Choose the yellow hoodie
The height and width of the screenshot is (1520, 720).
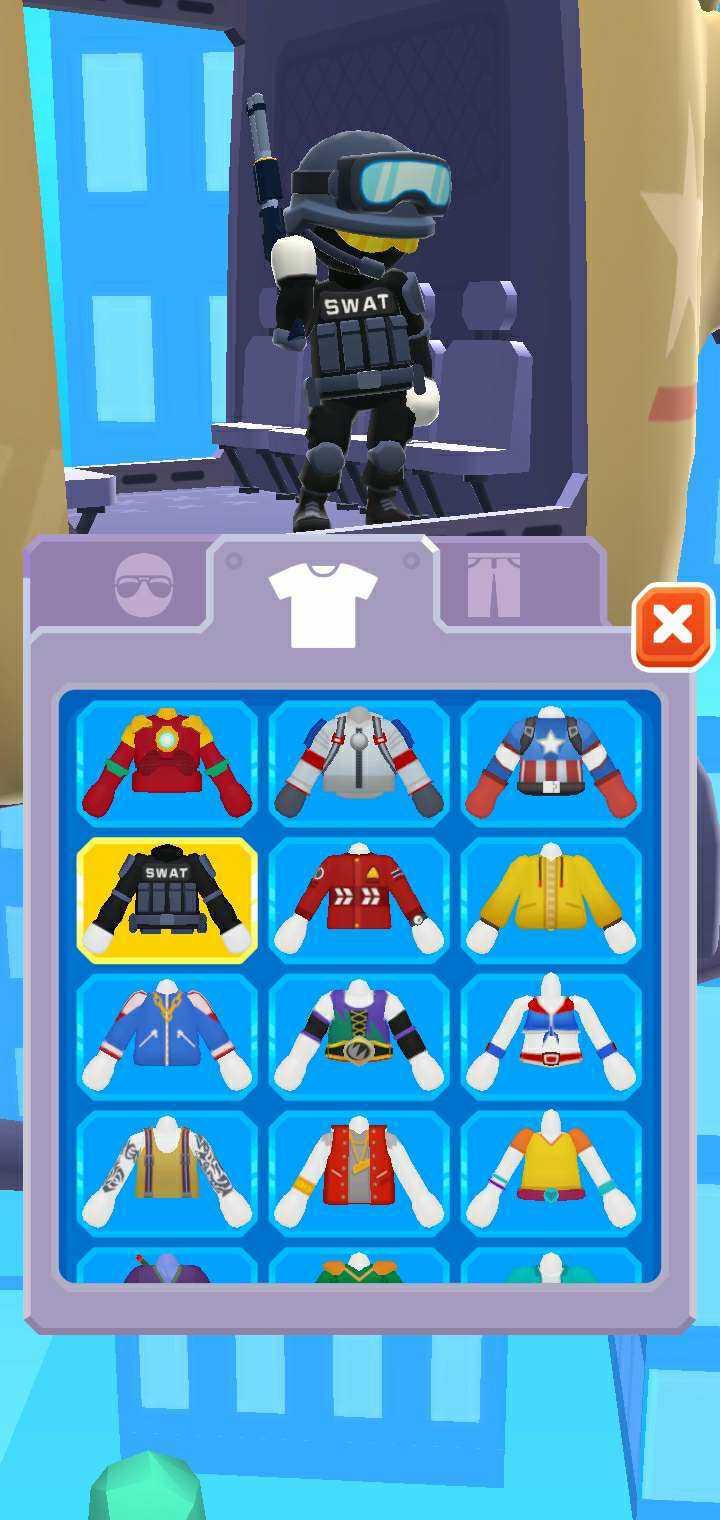(551, 901)
